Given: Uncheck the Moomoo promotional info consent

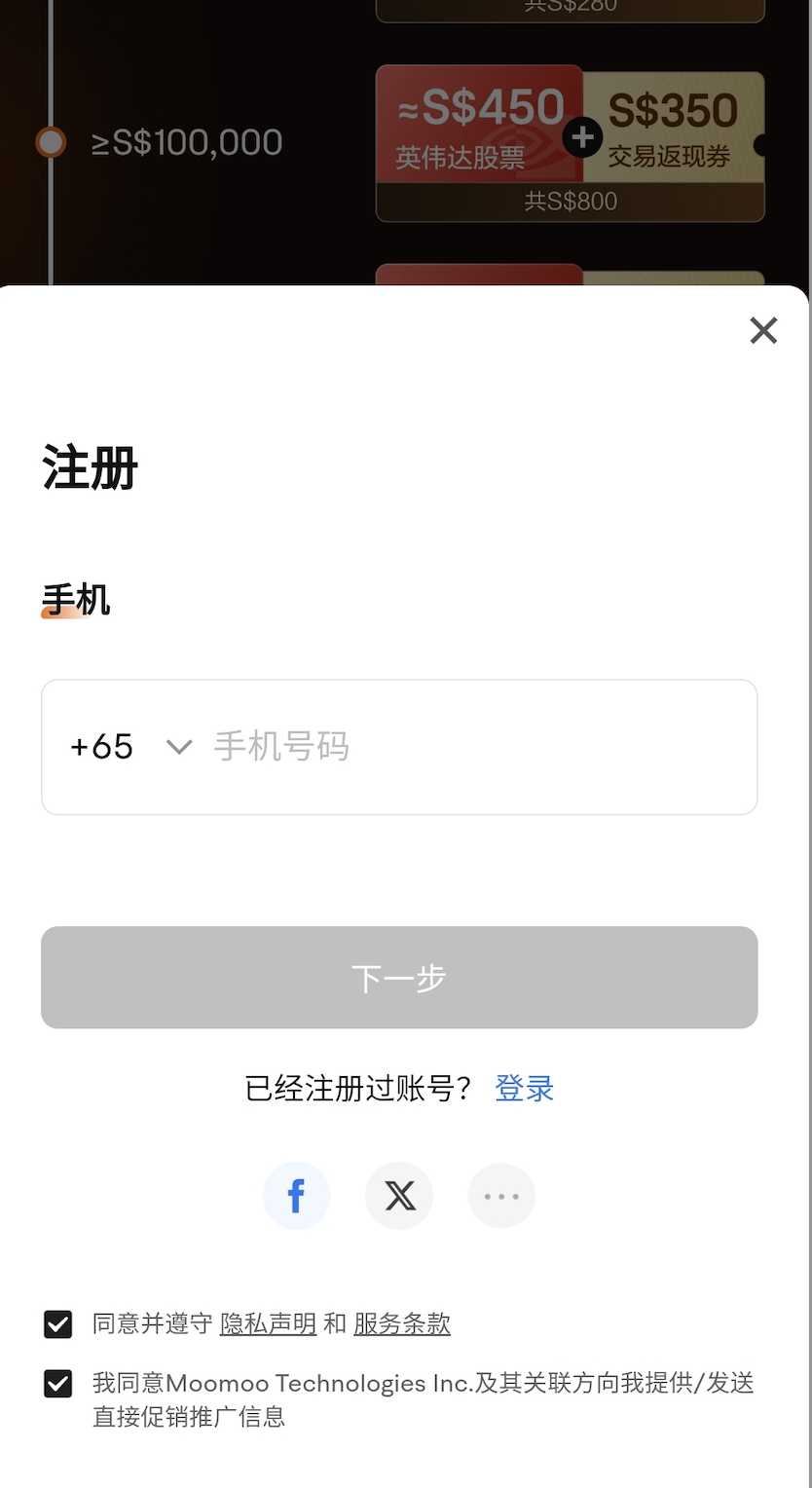Looking at the screenshot, I should click(x=58, y=1384).
